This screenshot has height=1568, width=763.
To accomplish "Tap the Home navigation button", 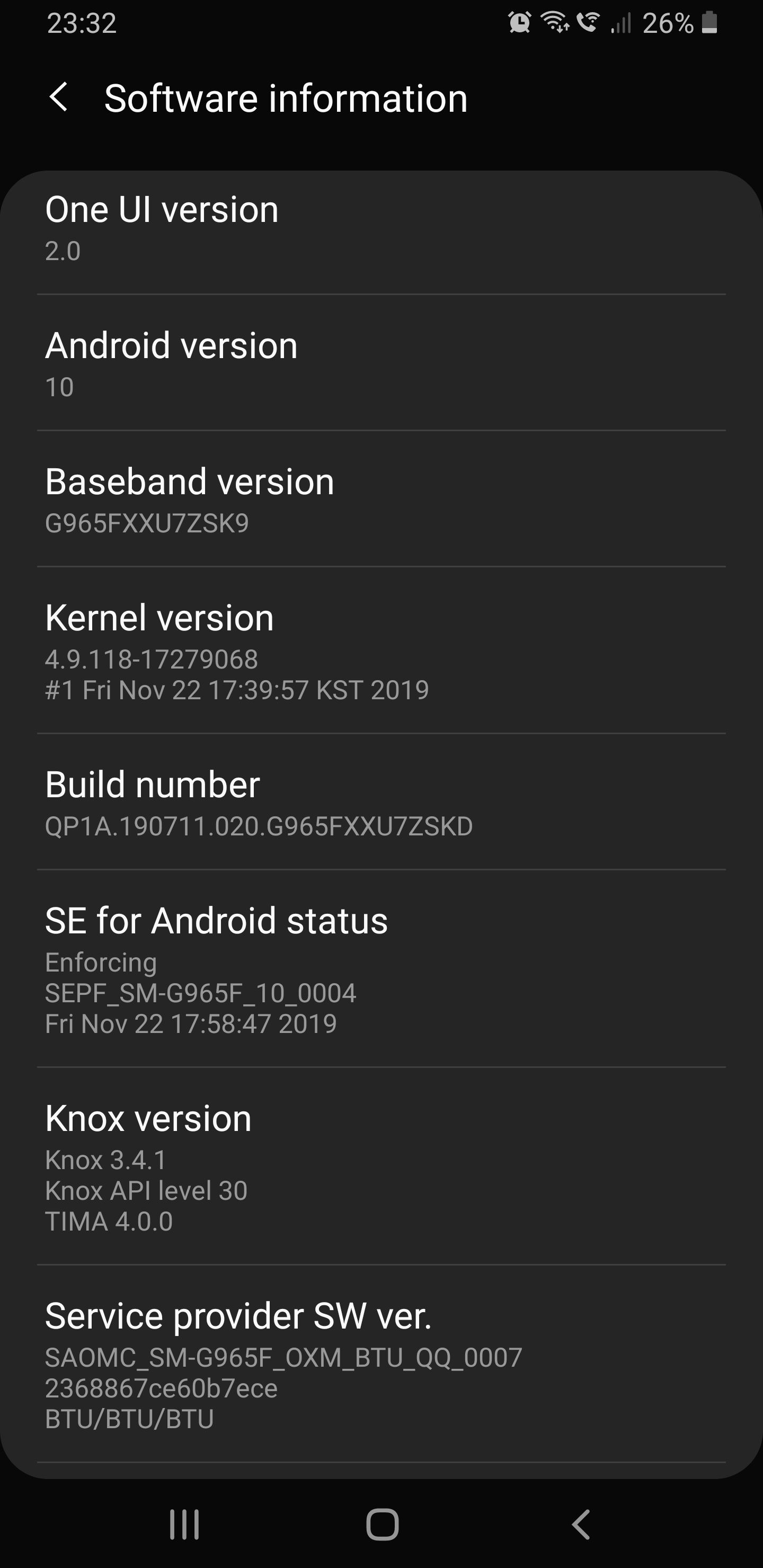I will click(x=381, y=1525).
